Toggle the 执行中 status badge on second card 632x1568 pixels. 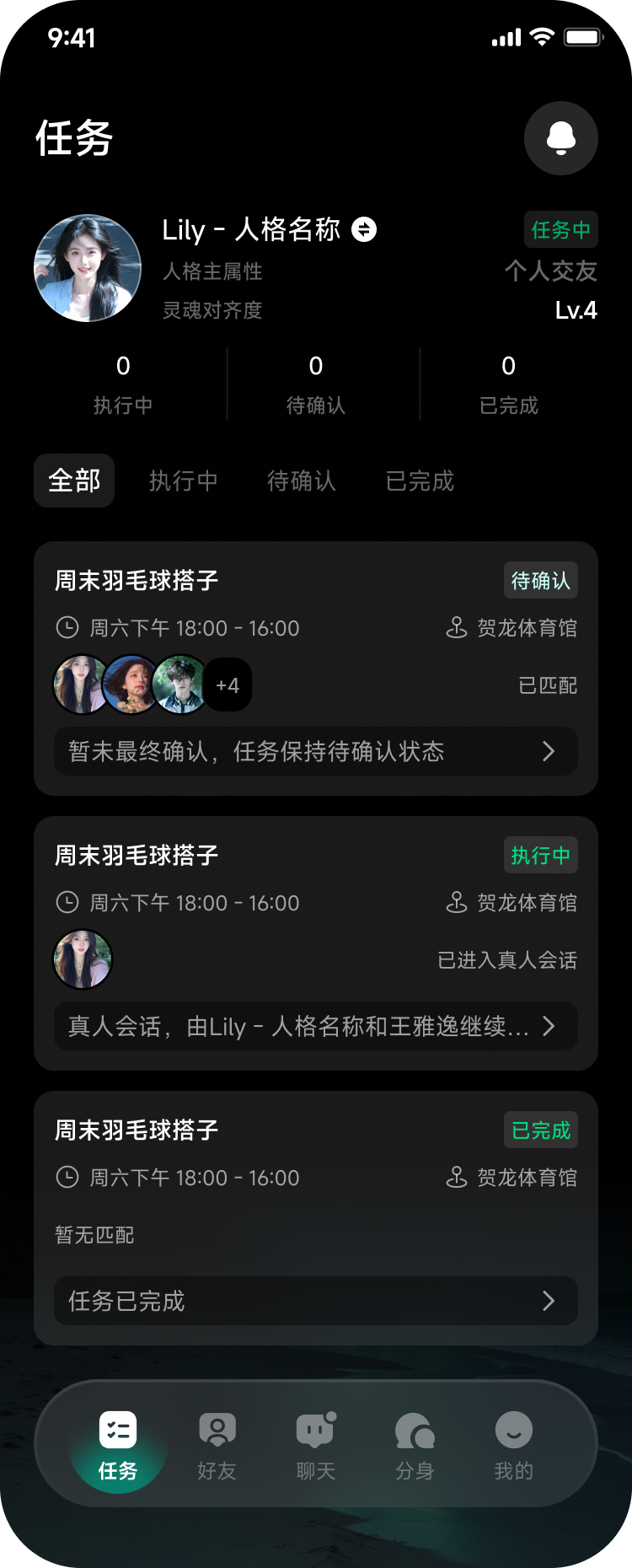[540, 855]
